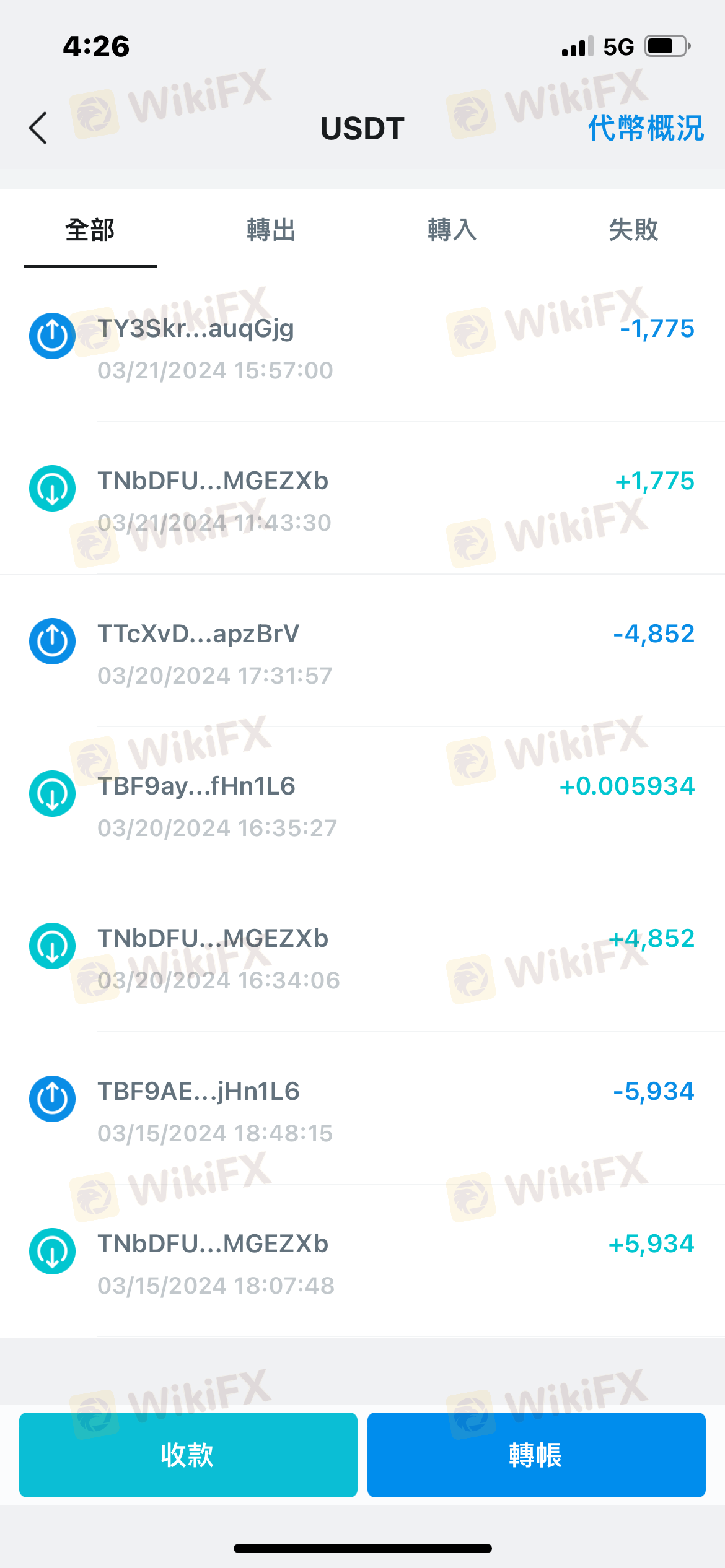The image size is (725, 1568).
Task: Switch to the 轉入 tab
Action: pos(452,230)
